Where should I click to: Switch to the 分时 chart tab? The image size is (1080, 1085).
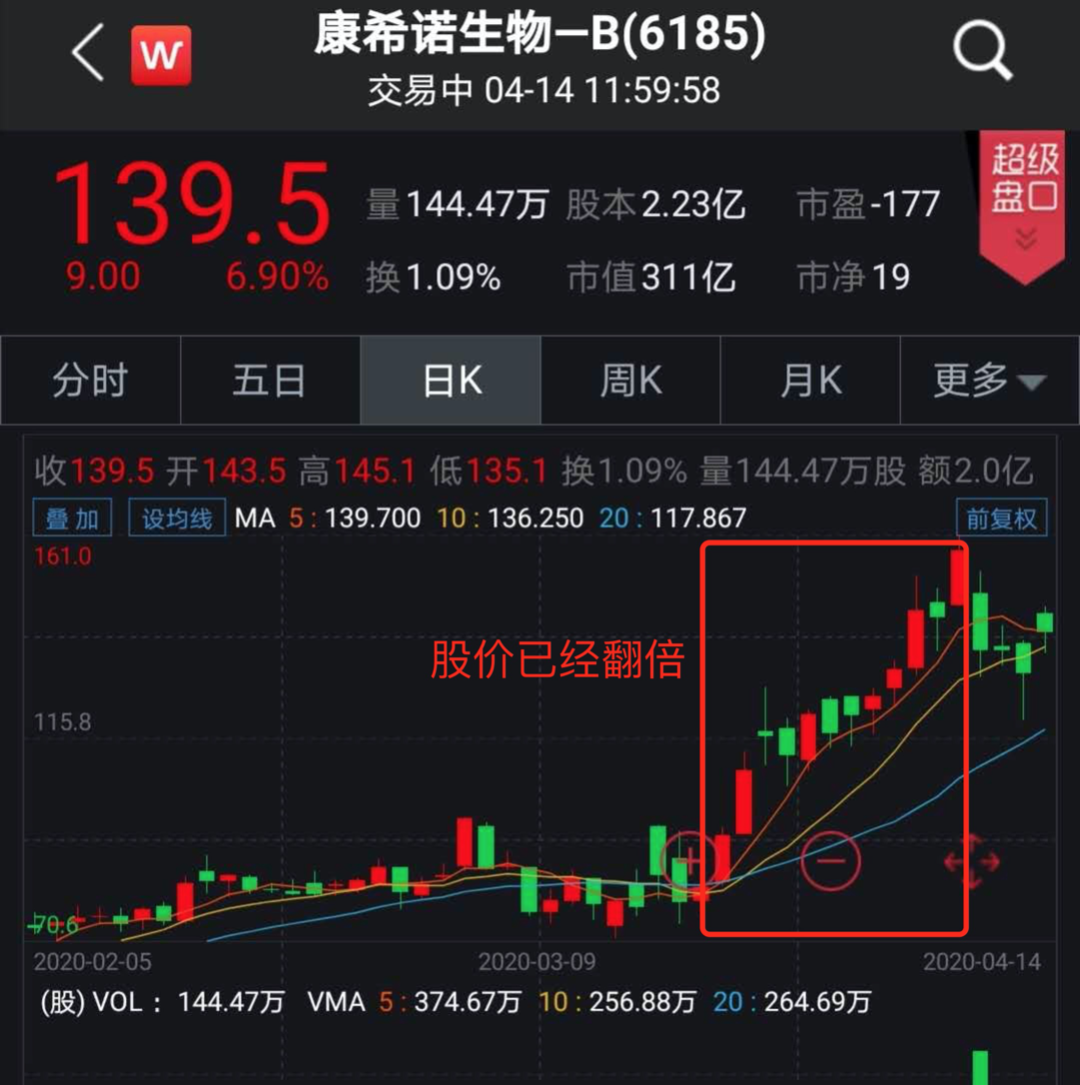tap(90, 381)
